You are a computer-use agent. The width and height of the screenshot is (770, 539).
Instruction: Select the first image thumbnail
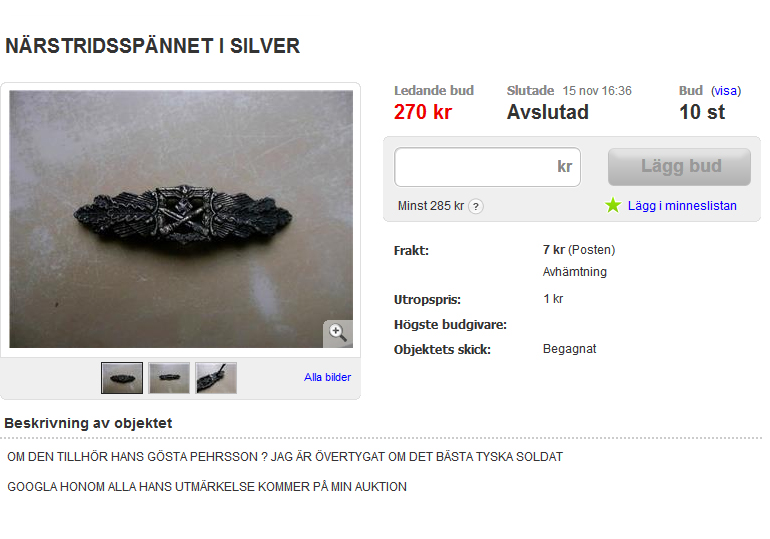pos(122,378)
